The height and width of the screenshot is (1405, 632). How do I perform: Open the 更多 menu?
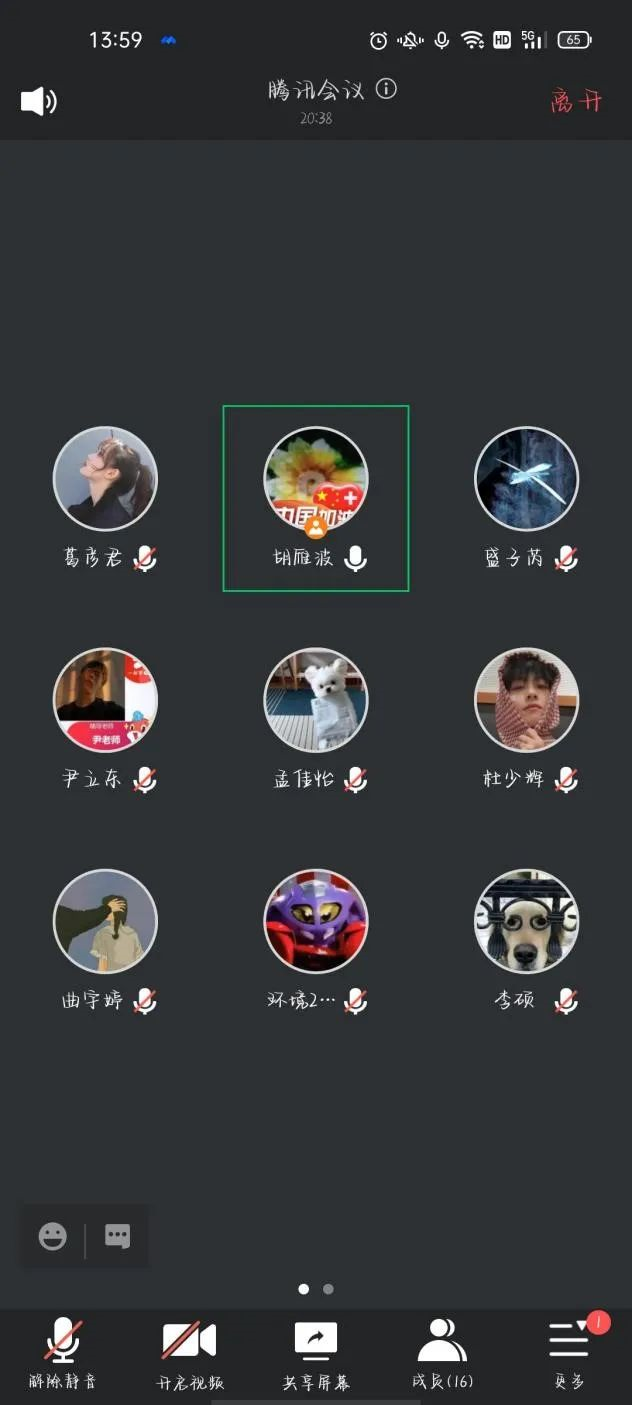[x=568, y=1352]
